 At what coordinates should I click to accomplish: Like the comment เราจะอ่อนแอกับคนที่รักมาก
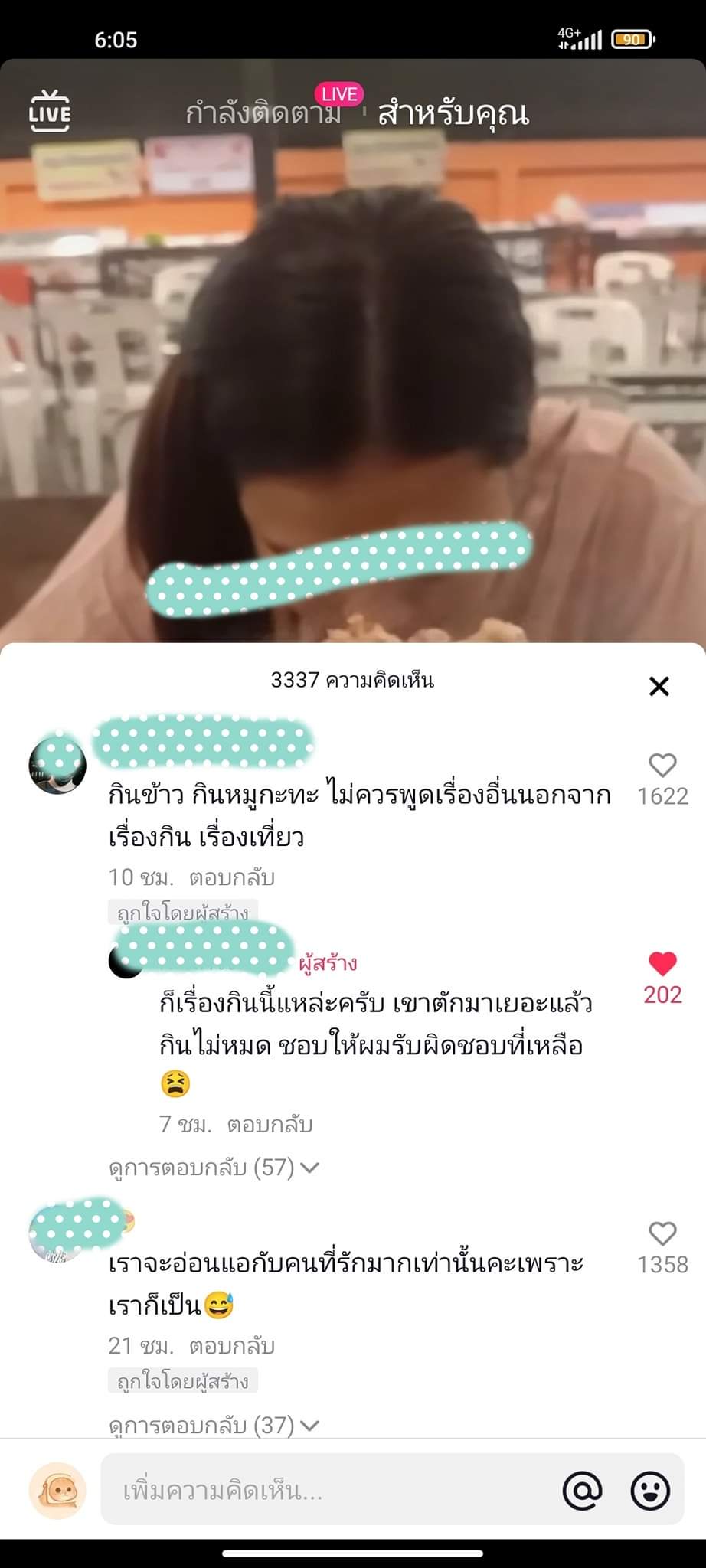662,1233
